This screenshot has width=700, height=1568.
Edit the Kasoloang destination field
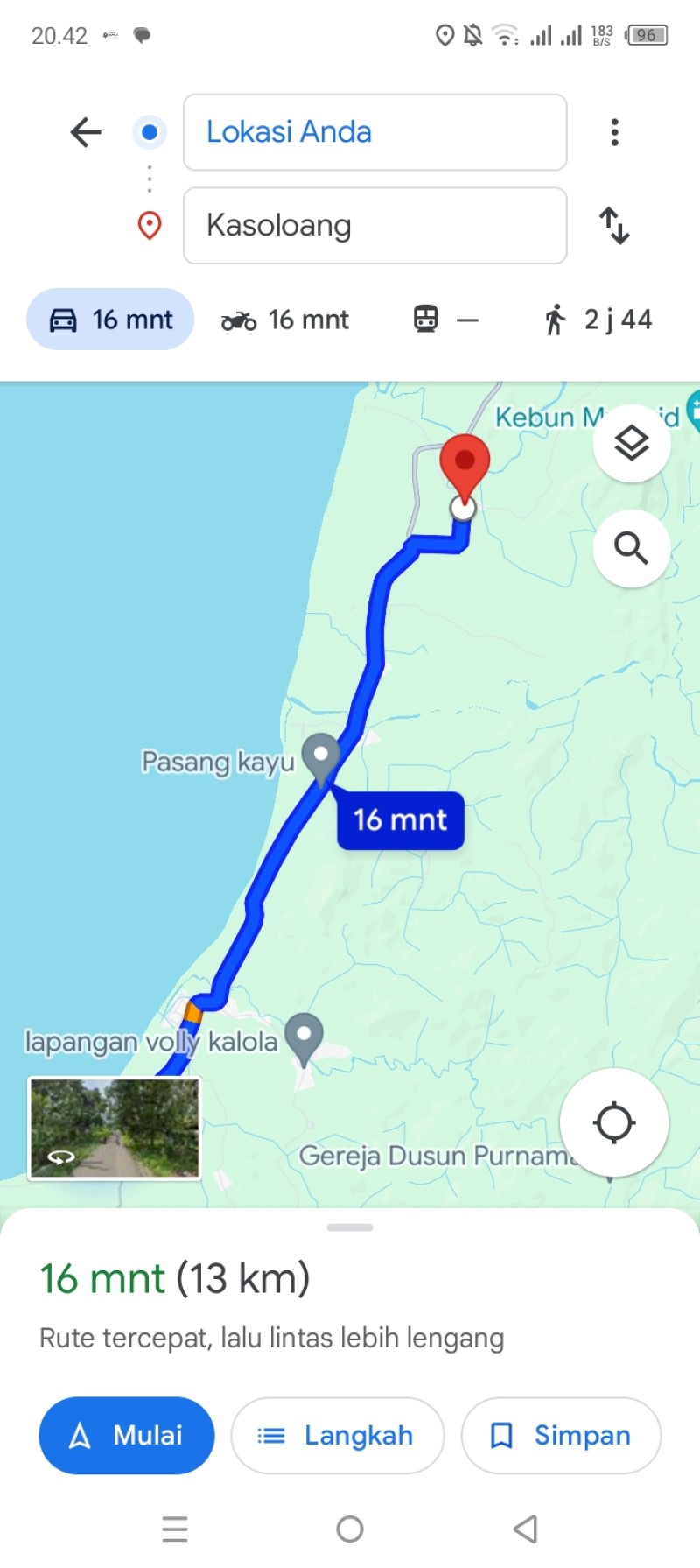(x=374, y=225)
